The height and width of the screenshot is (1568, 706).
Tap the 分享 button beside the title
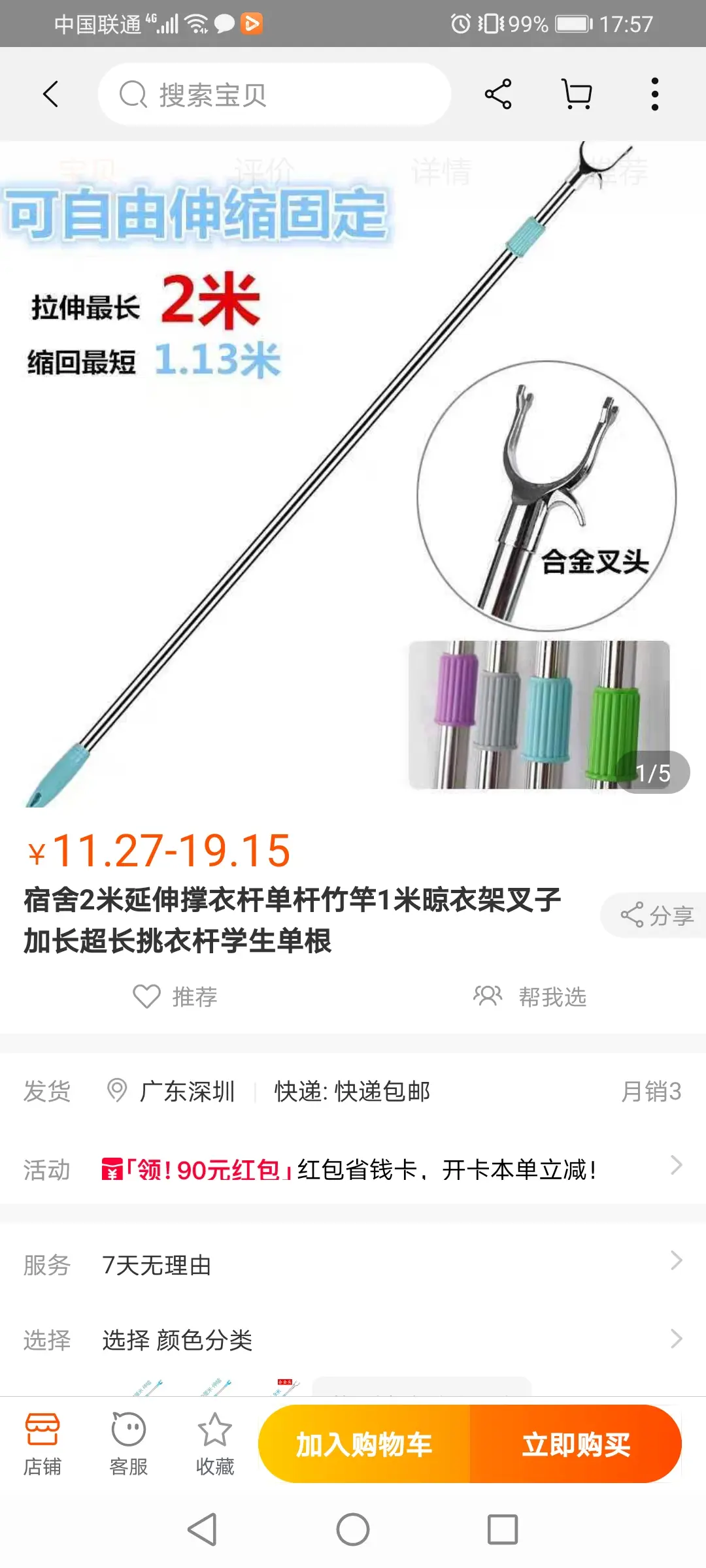click(656, 915)
